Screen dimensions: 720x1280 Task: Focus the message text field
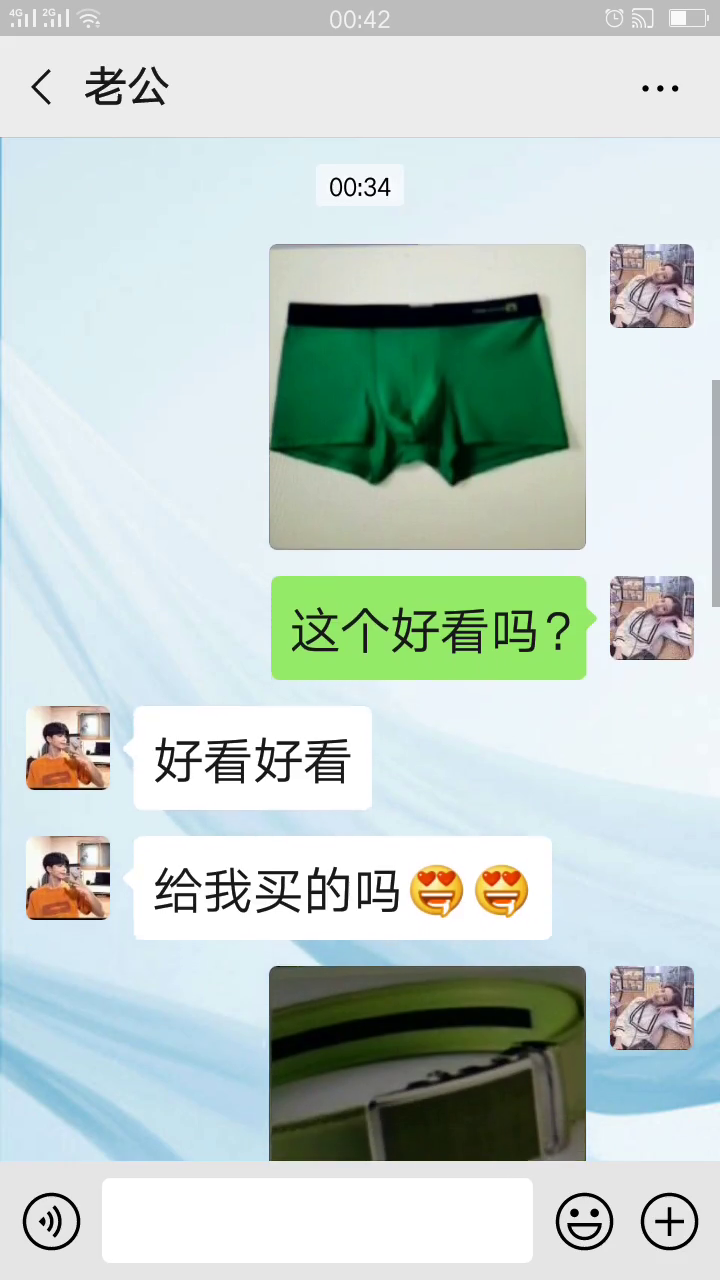pyautogui.click(x=317, y=1220)
